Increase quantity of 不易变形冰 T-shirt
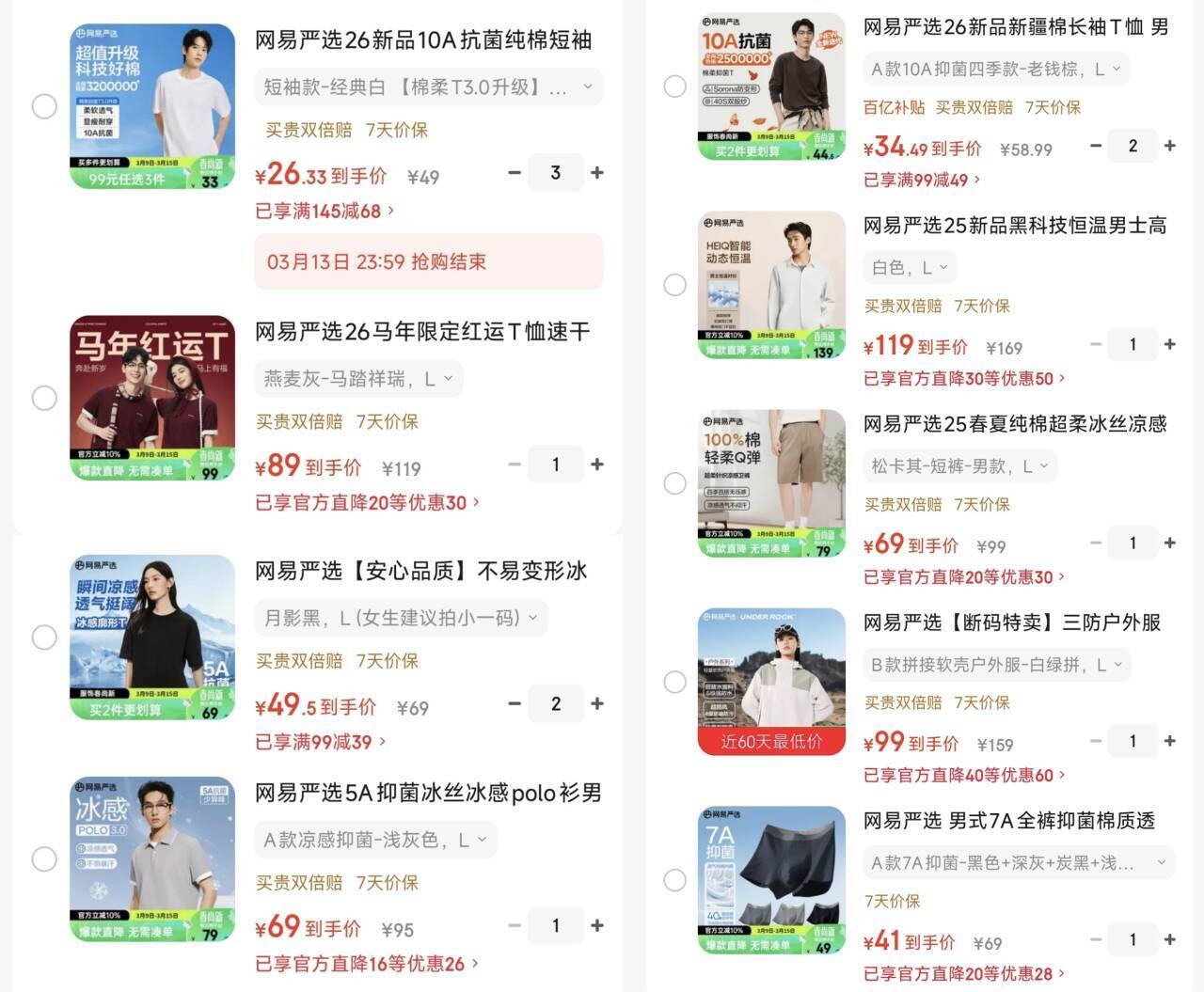 click(596, 704)
